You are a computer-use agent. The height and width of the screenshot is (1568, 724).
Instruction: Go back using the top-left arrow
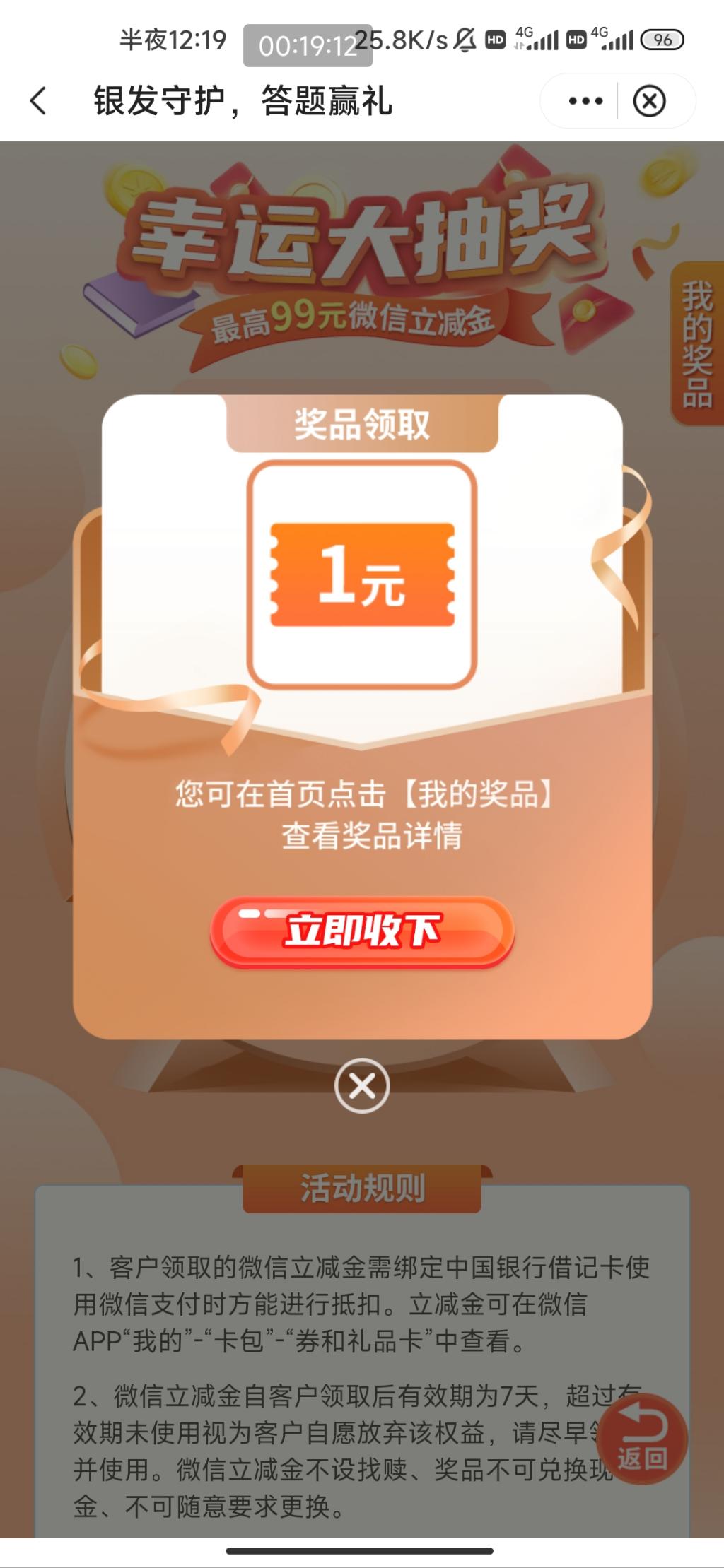(x=39, y=101)
